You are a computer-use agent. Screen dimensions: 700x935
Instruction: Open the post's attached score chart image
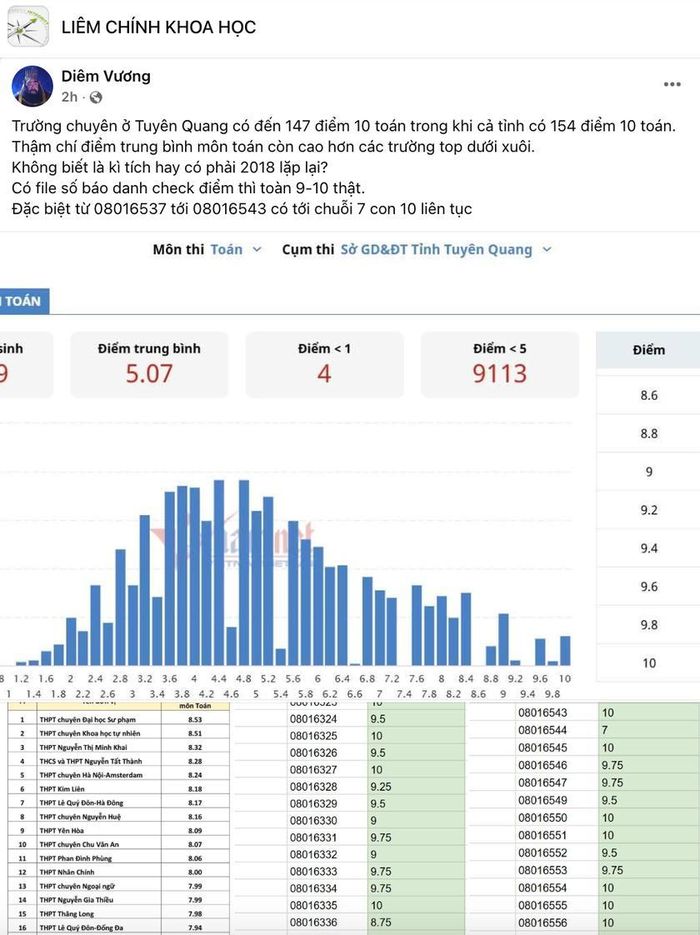tap(350, 583)
